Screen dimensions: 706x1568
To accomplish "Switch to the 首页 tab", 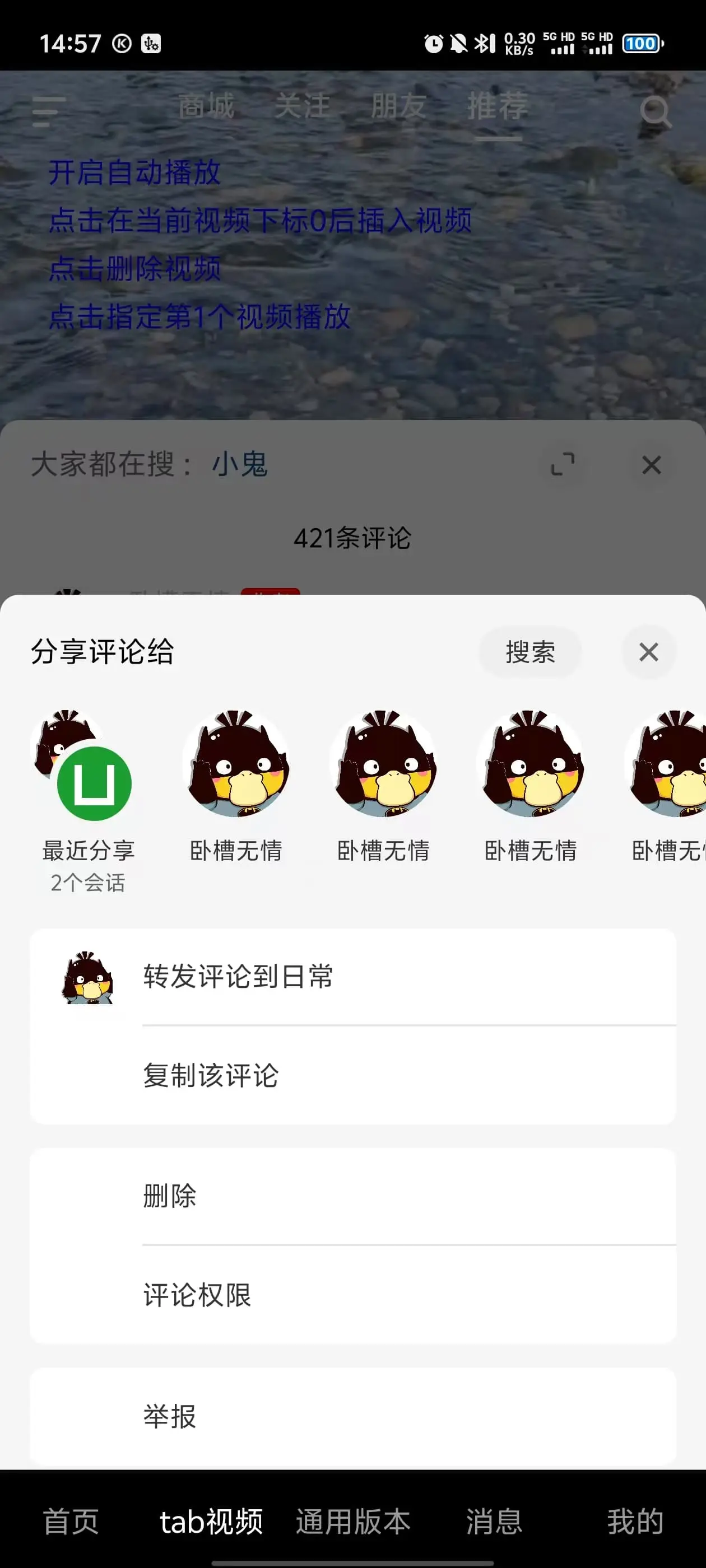I will tap(71, 1521).
